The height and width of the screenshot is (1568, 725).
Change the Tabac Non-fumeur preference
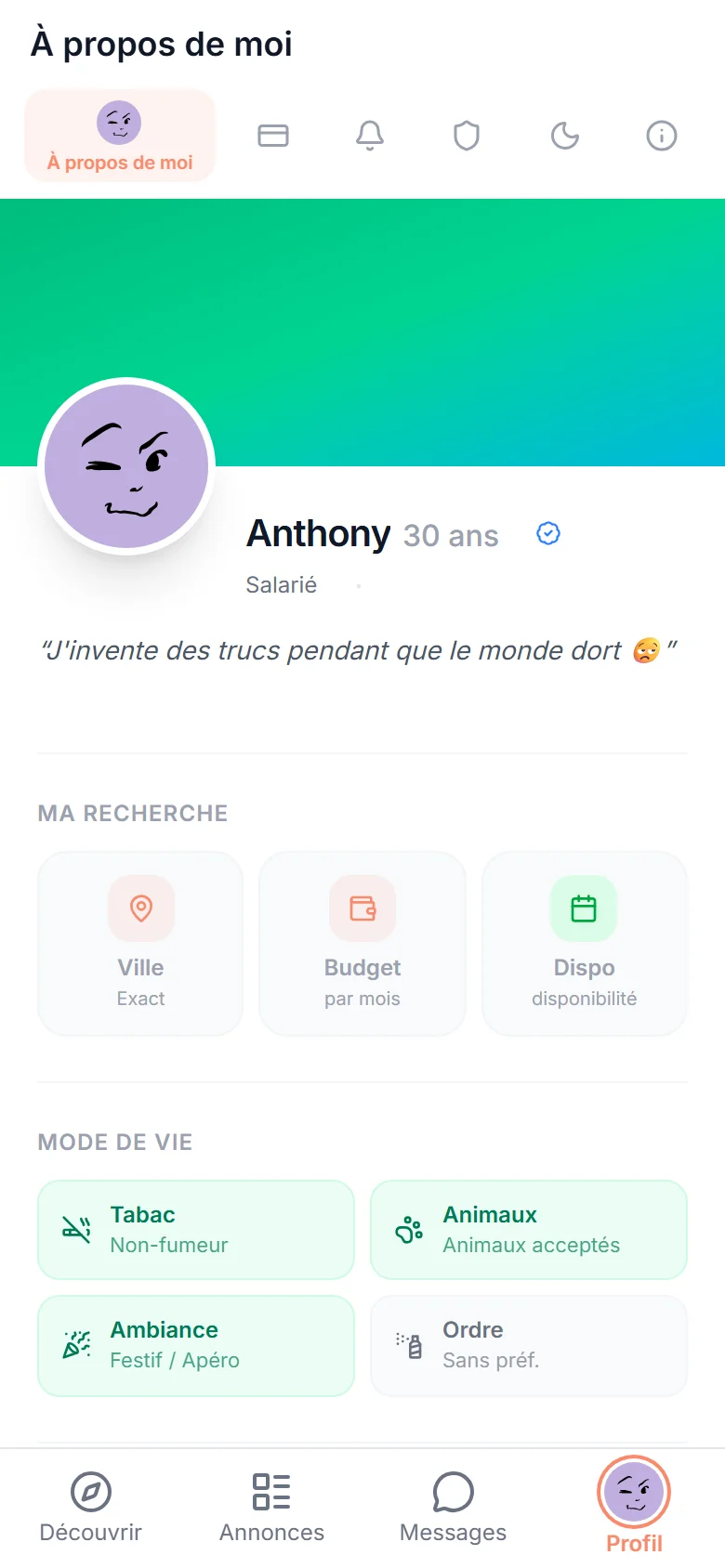(196, 1229)
